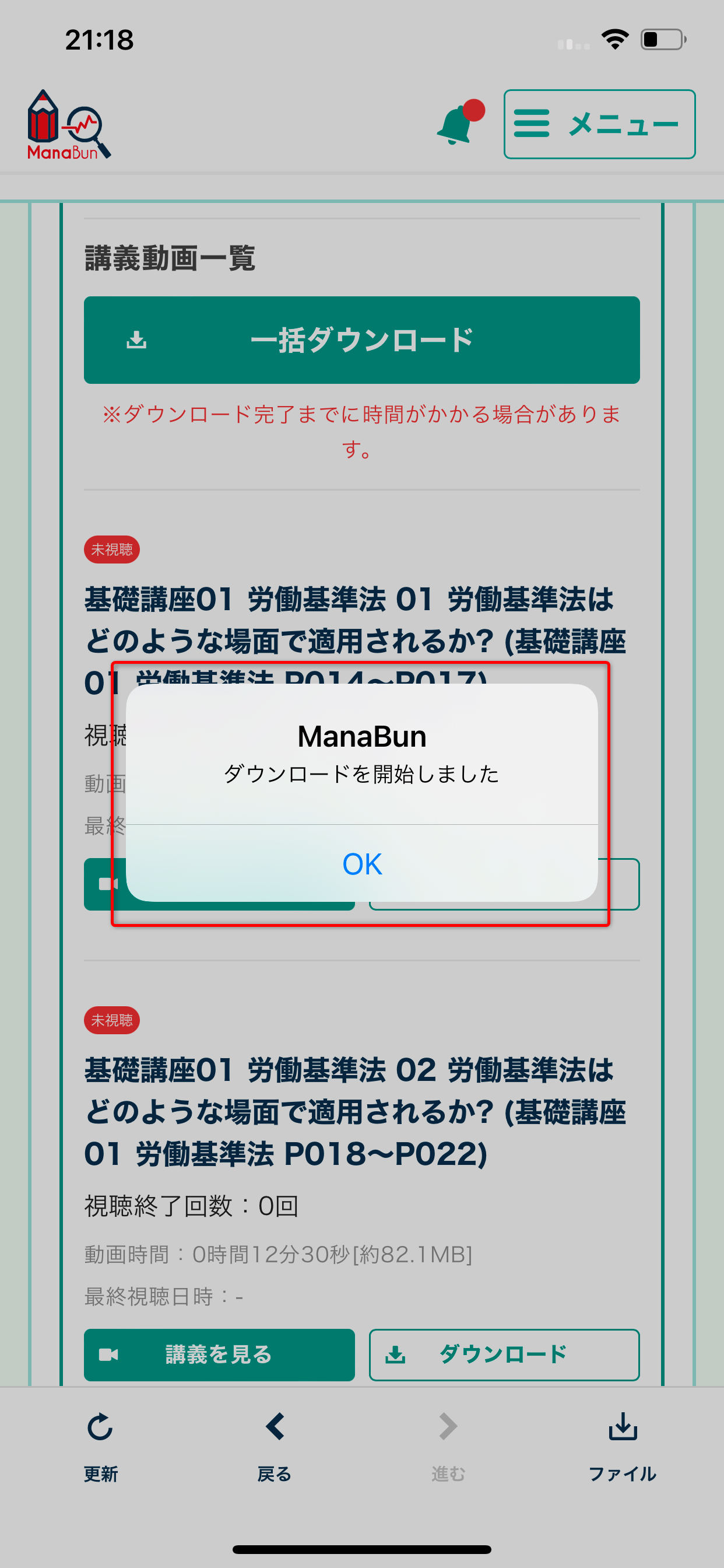Tap the ManaBun logo
Screen dimensions: 724x1568
(69, 125)
